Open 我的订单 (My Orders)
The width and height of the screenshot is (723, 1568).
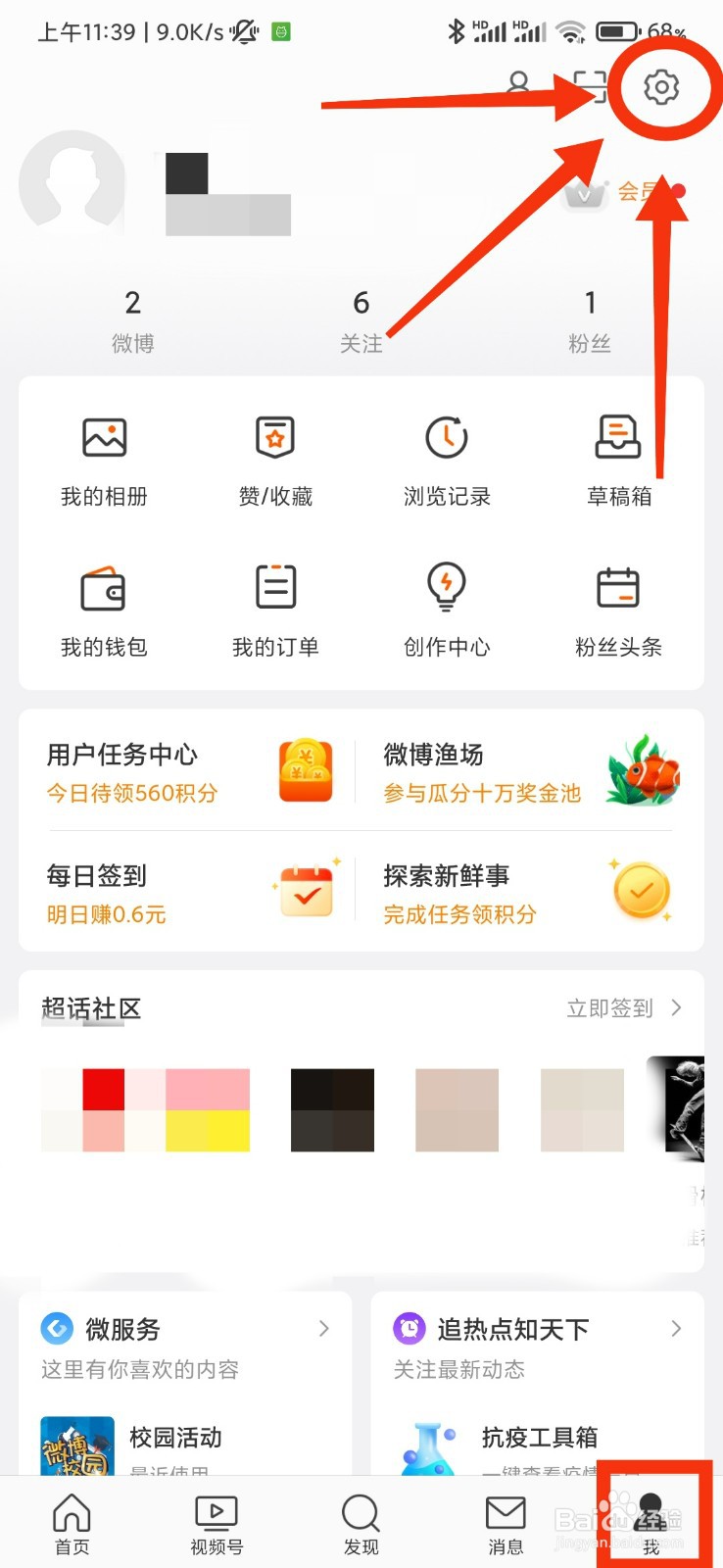(275, 608)
